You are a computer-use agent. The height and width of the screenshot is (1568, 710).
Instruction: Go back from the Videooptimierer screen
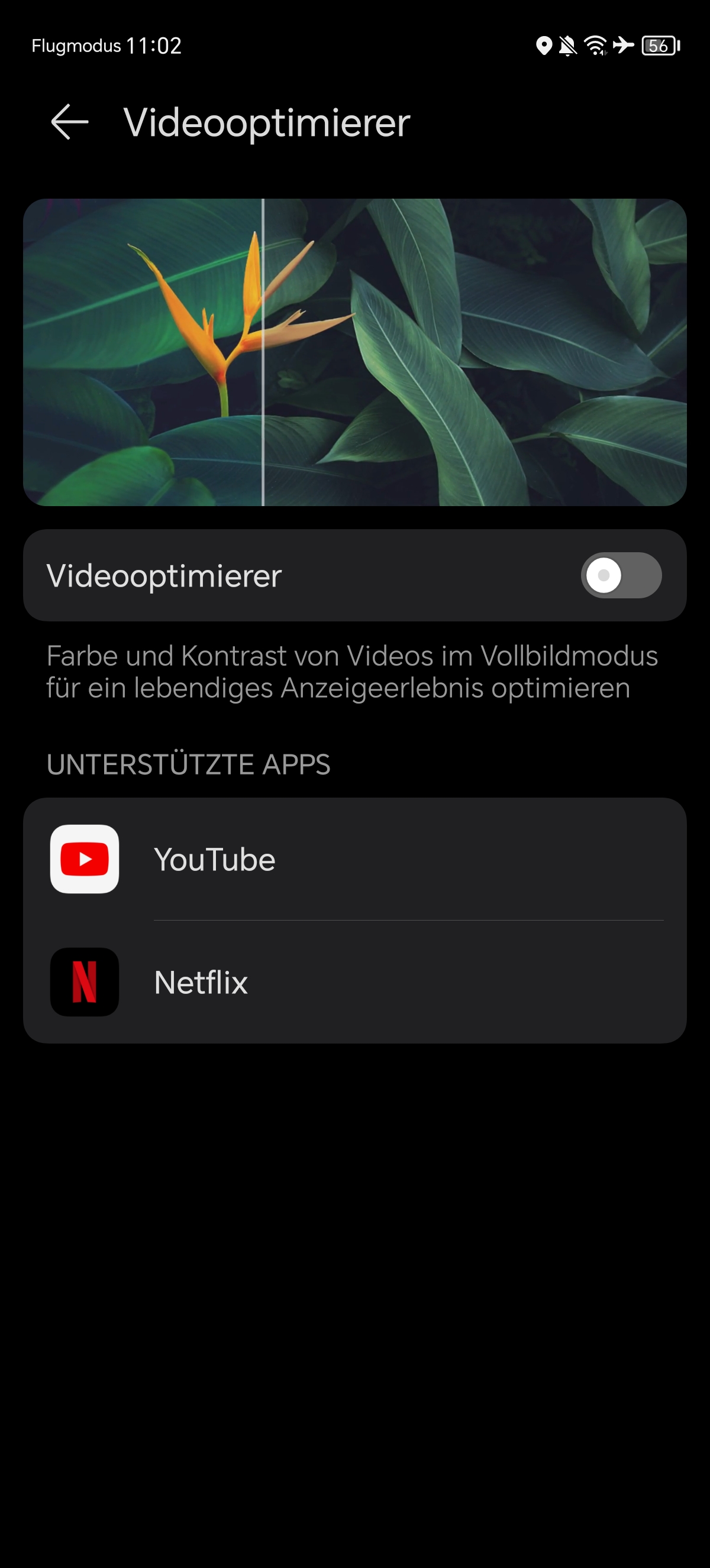(69, 122)
